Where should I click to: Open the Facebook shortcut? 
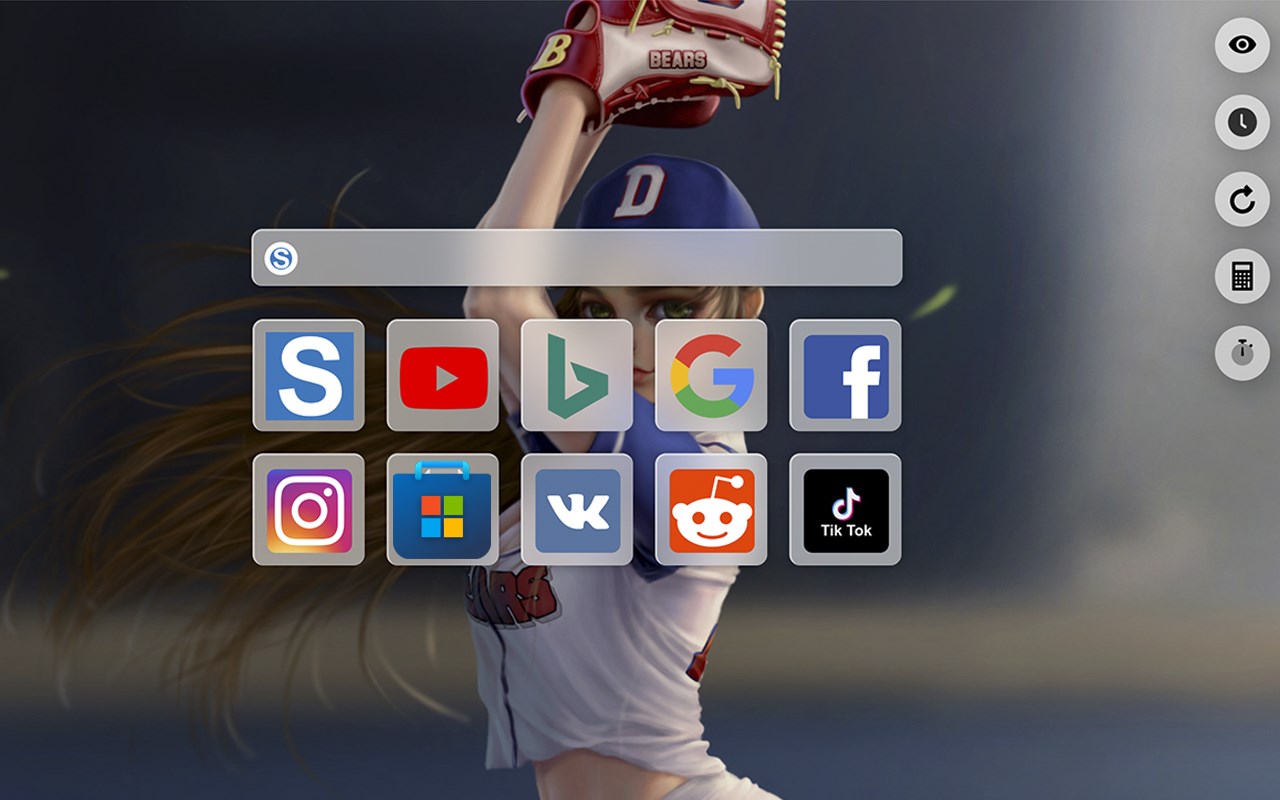tap(845, 376)
